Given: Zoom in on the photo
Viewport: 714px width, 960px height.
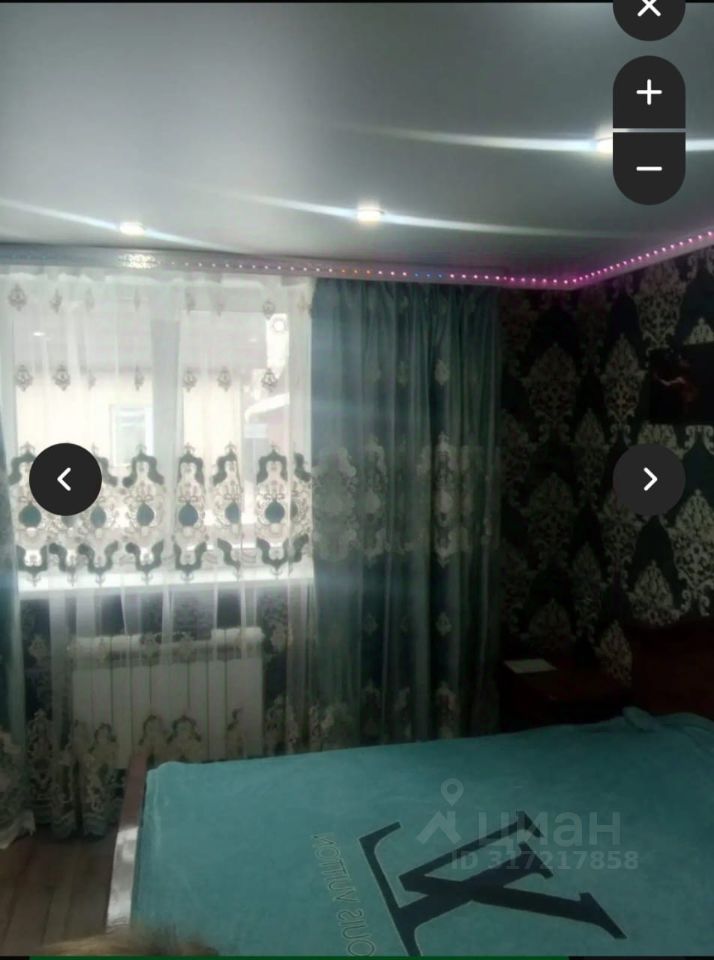Looking at the screenshot, I should coord(649,93).
